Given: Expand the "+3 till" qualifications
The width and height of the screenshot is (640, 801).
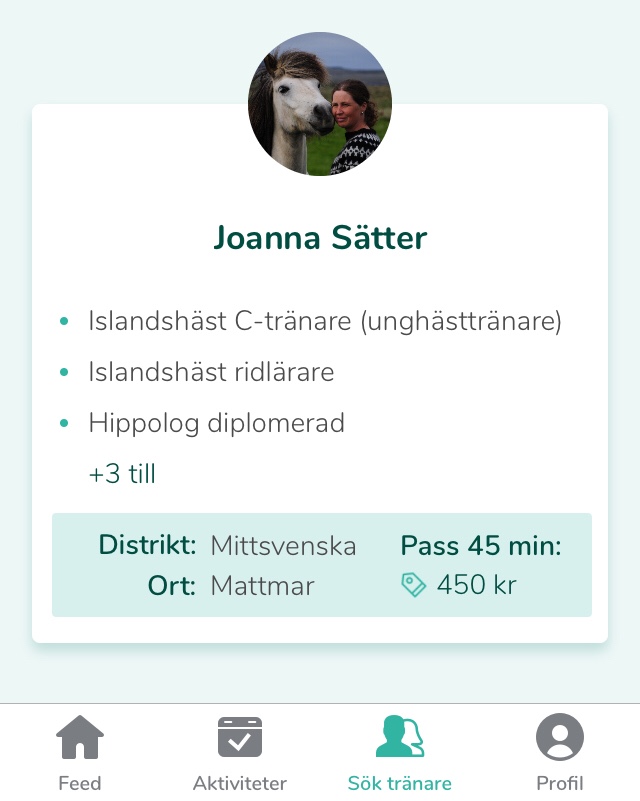Looking at the screenshot, I should tap(122, 473).
